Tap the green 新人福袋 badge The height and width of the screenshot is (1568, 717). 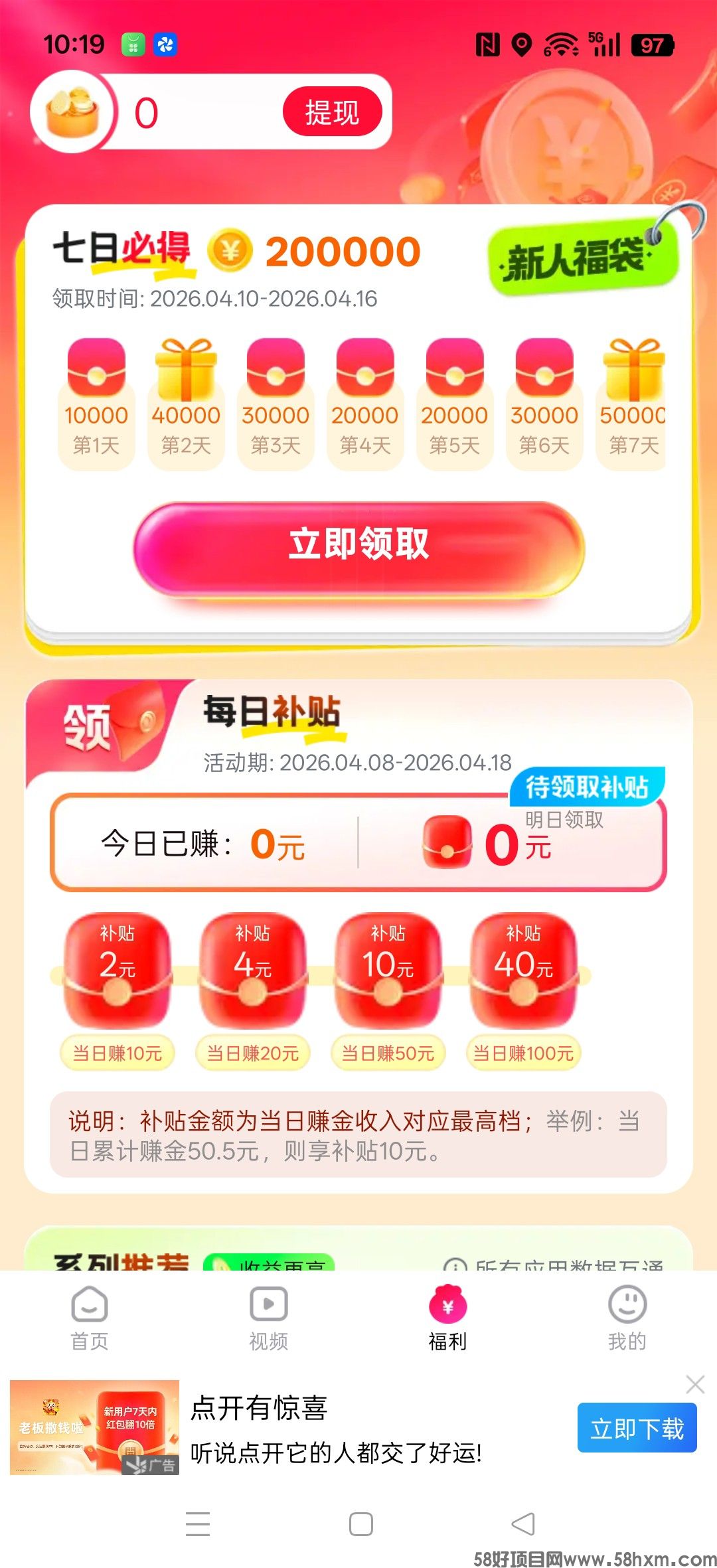click(581, 260)
